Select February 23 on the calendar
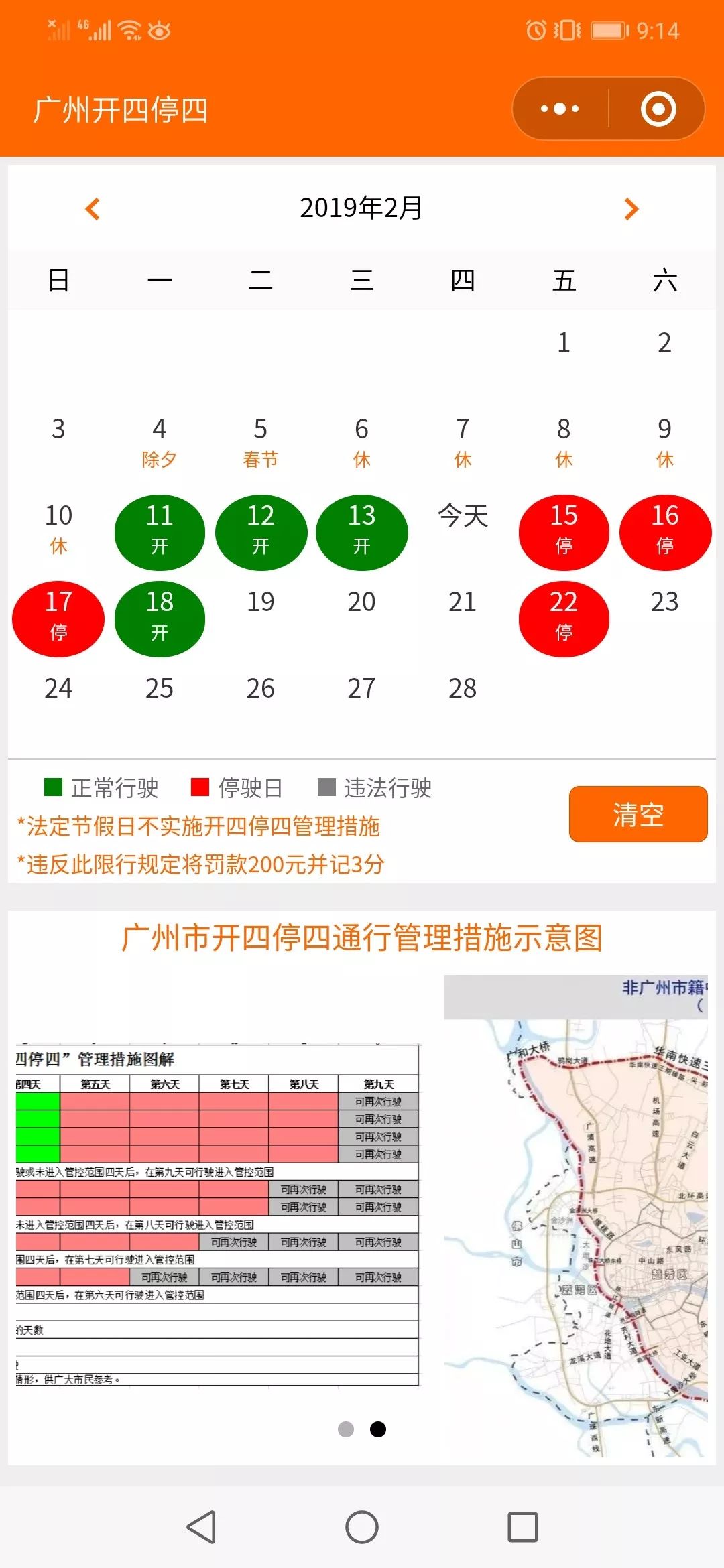 pos(664,602)
